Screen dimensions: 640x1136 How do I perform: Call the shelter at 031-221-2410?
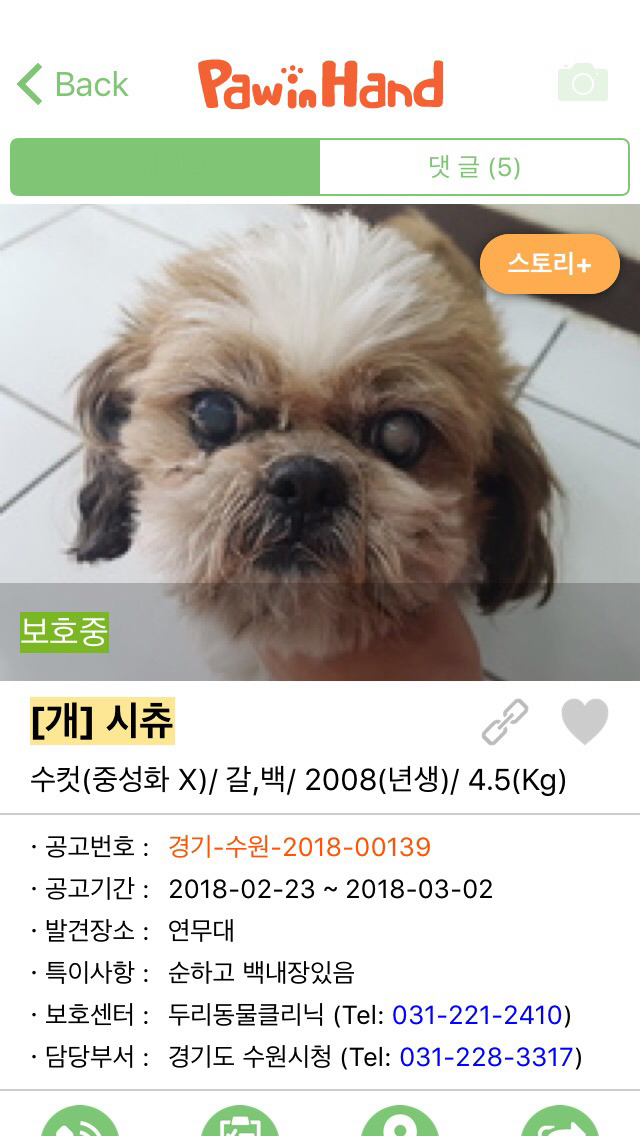(478, 1016)
